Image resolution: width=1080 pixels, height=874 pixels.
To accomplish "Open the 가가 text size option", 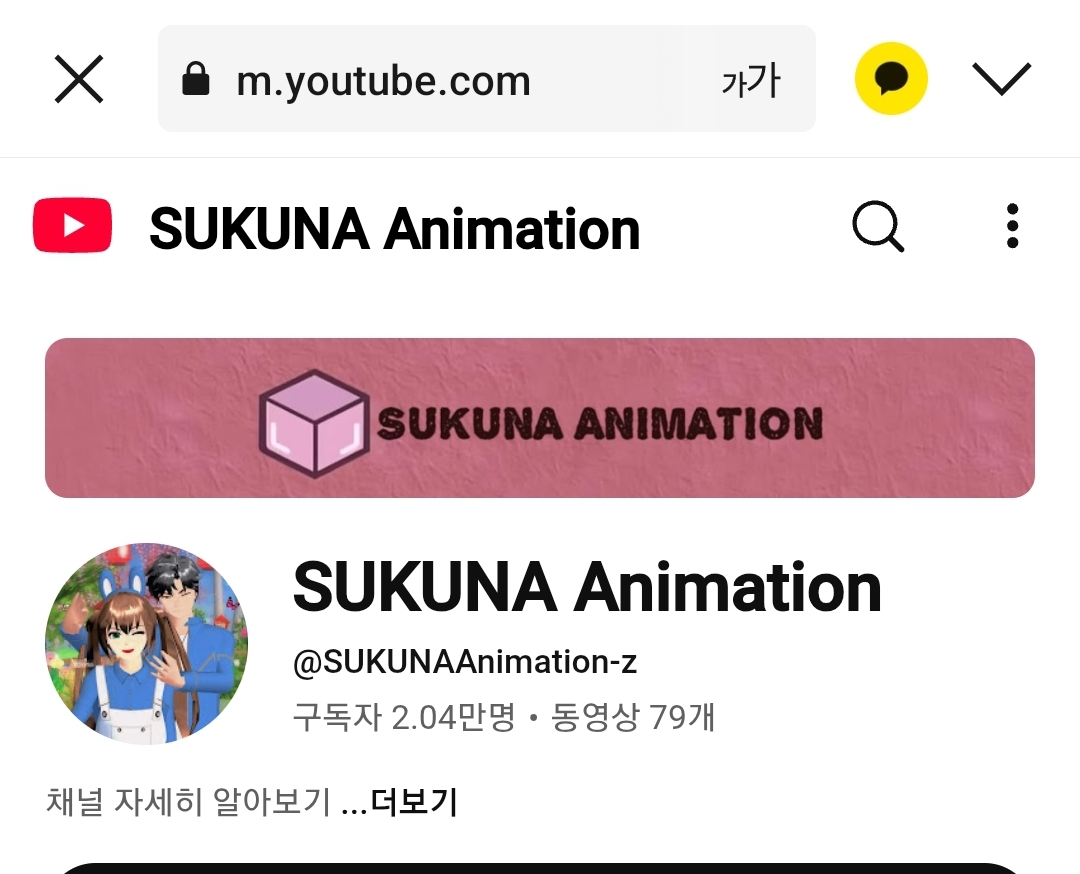I will pos(750,80).
